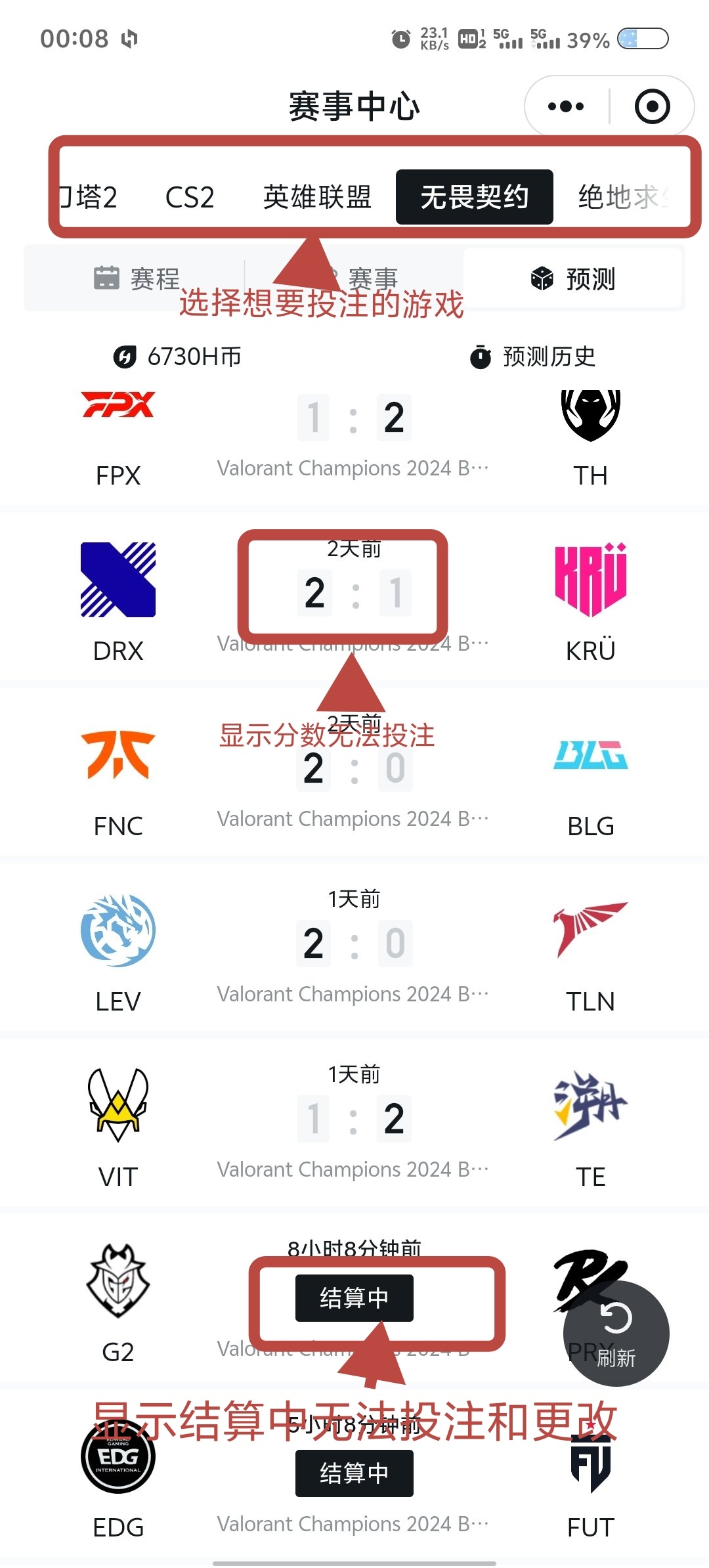Switch to the 刀塔2 game tab
Viewport: 709px width, 1568px height.
coord(89,197)
